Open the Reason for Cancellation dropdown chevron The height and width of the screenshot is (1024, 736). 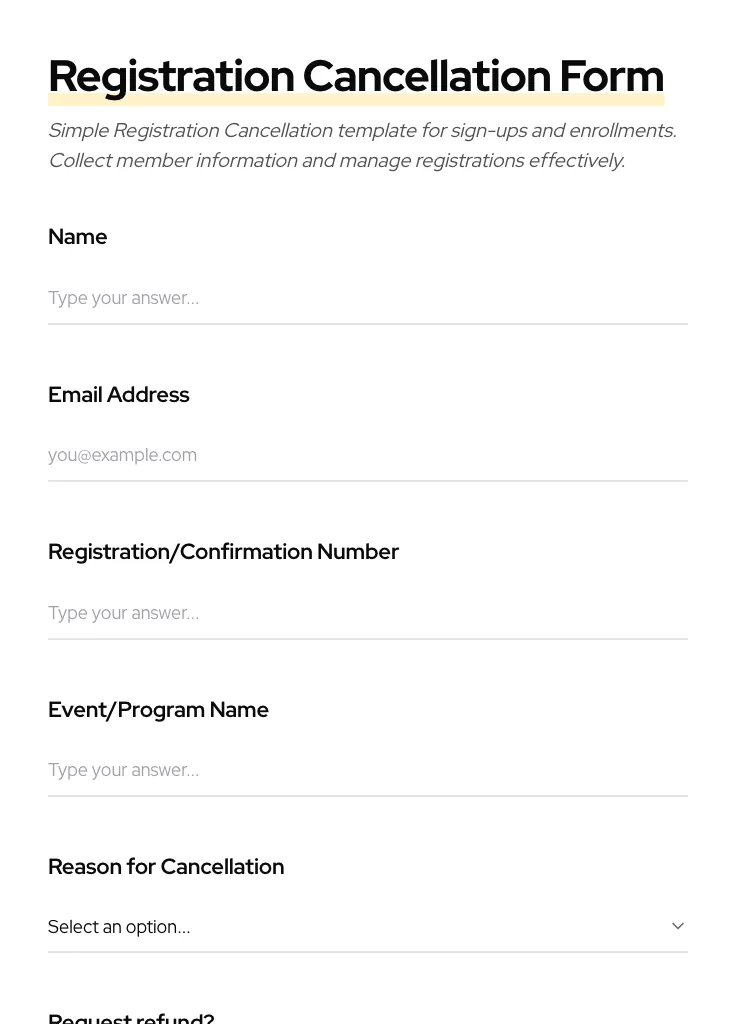coord(678,925)
